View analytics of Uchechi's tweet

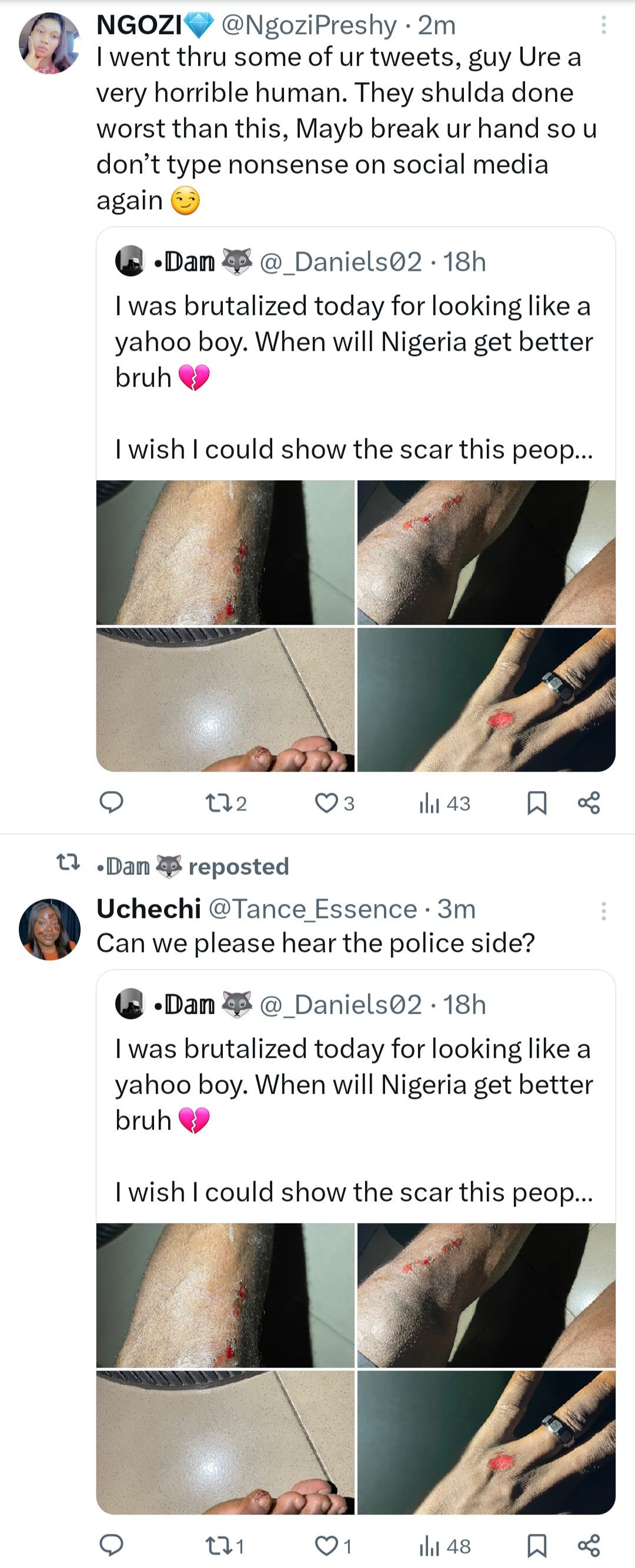click(444, 1546)
